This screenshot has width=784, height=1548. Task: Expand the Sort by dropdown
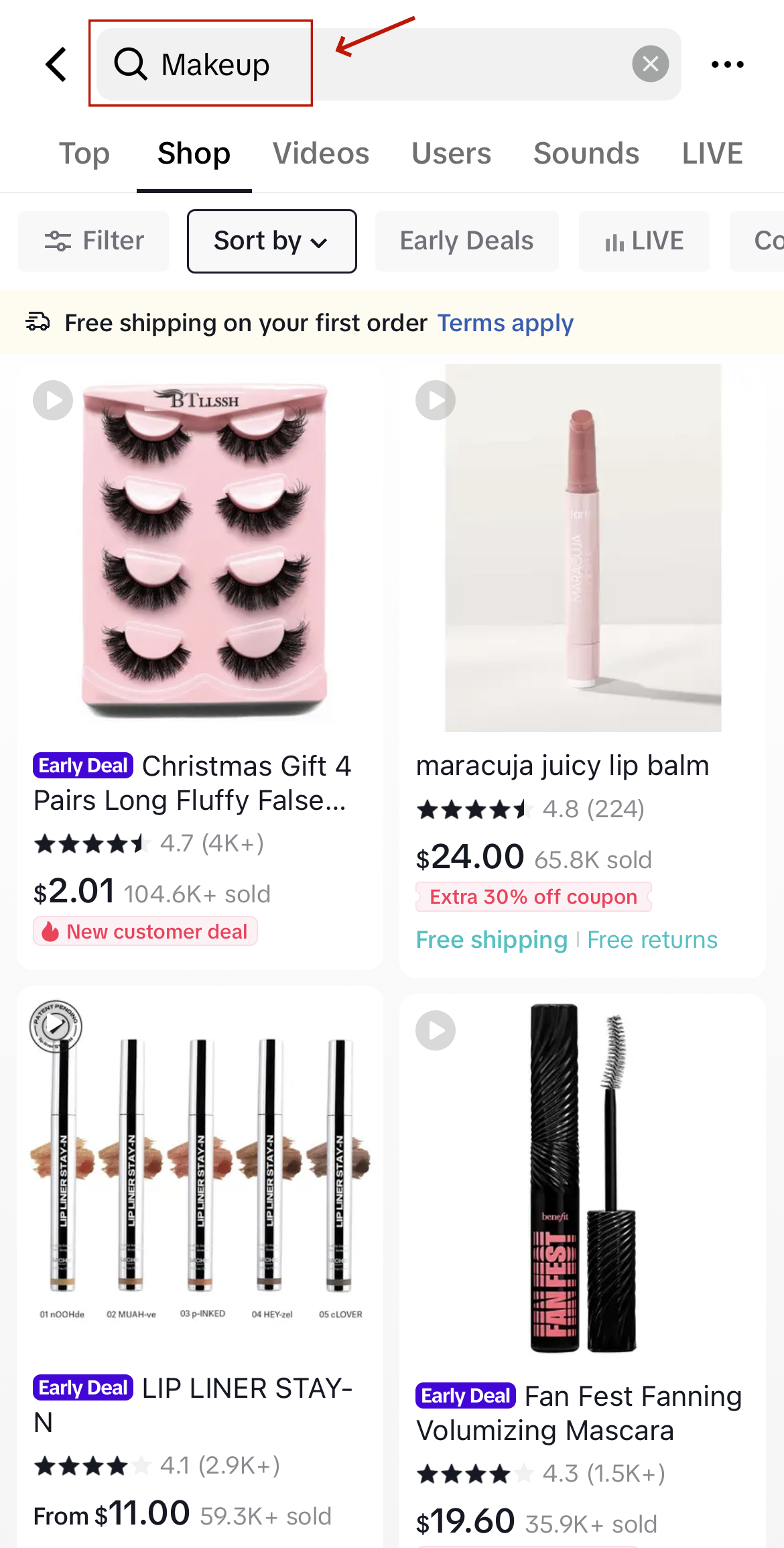pos(271,241)
